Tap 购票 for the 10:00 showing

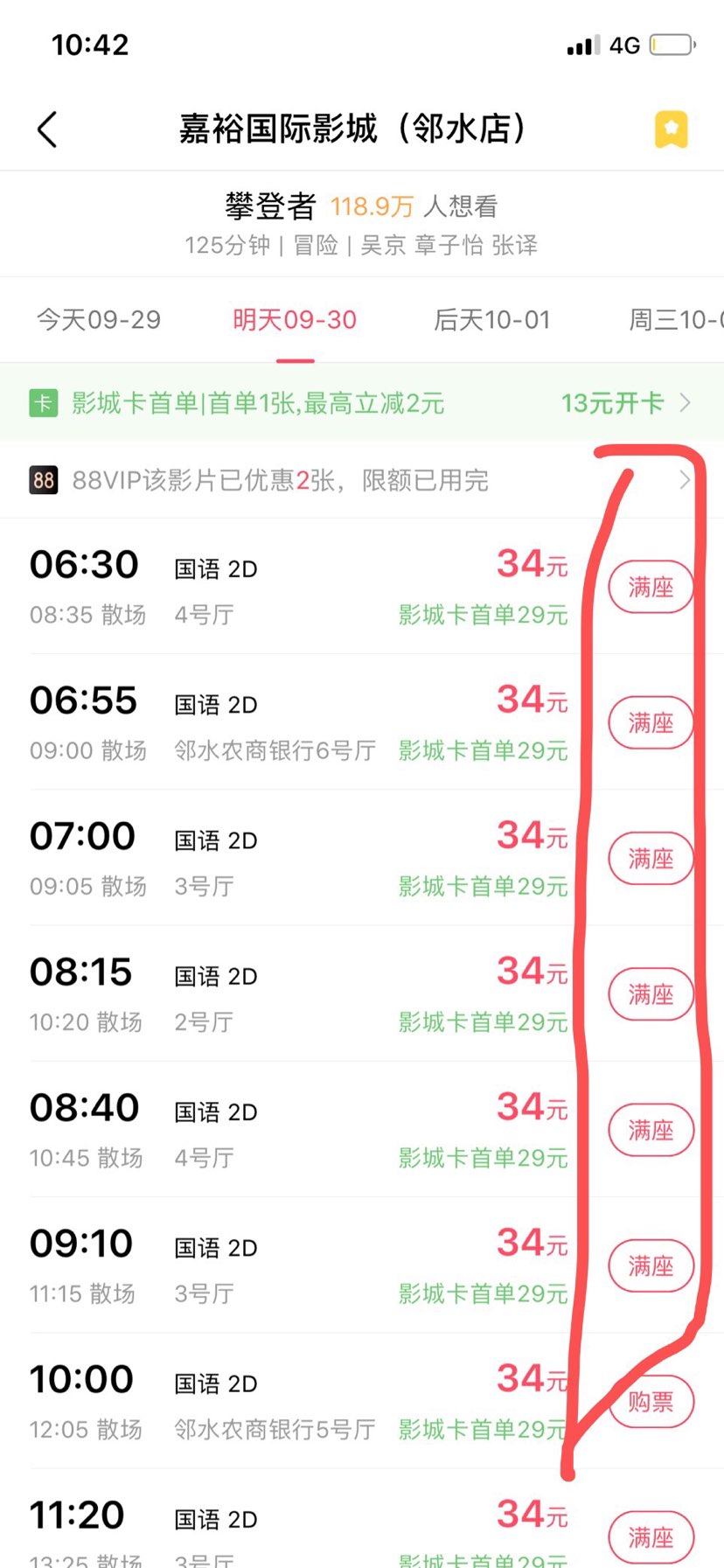651,1402
